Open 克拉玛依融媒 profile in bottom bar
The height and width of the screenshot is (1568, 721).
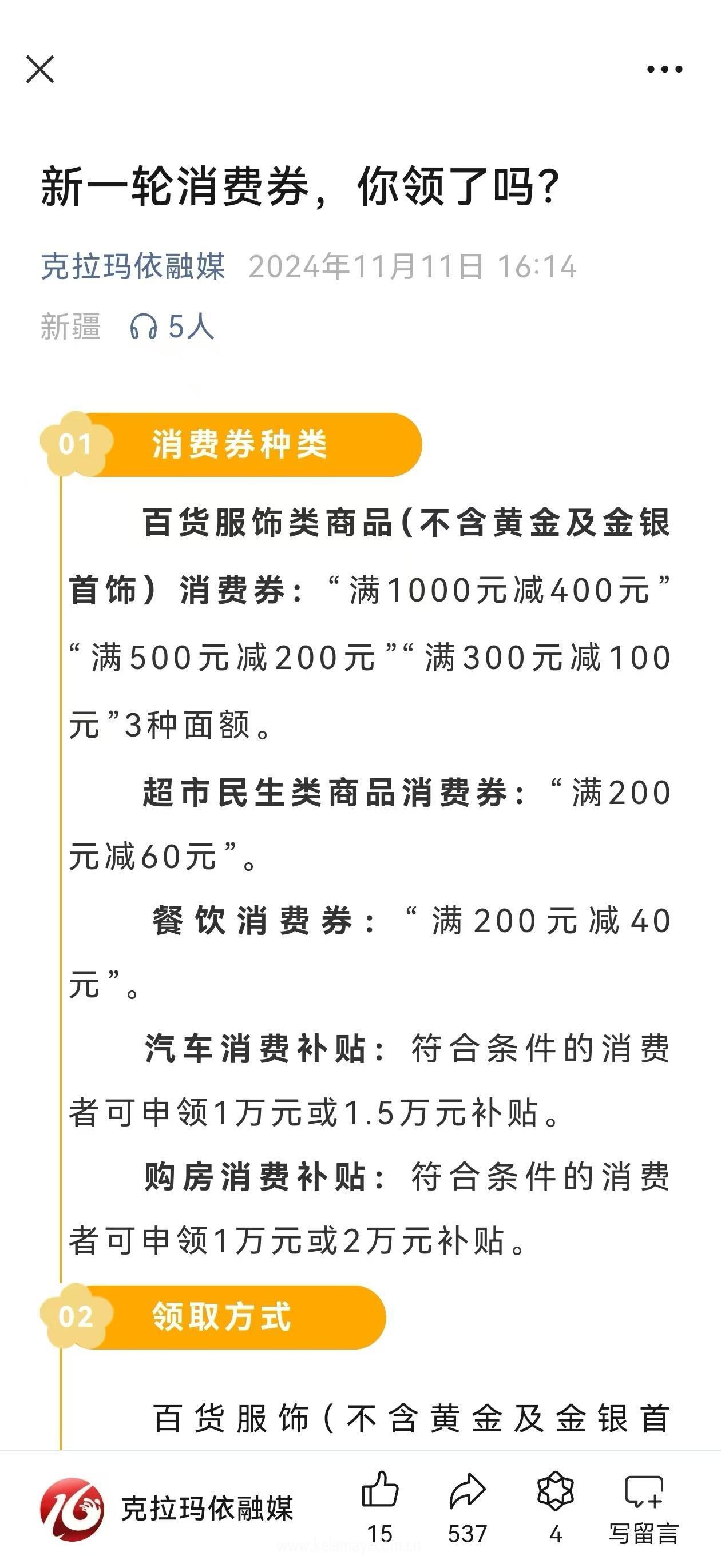point(167,1509)
